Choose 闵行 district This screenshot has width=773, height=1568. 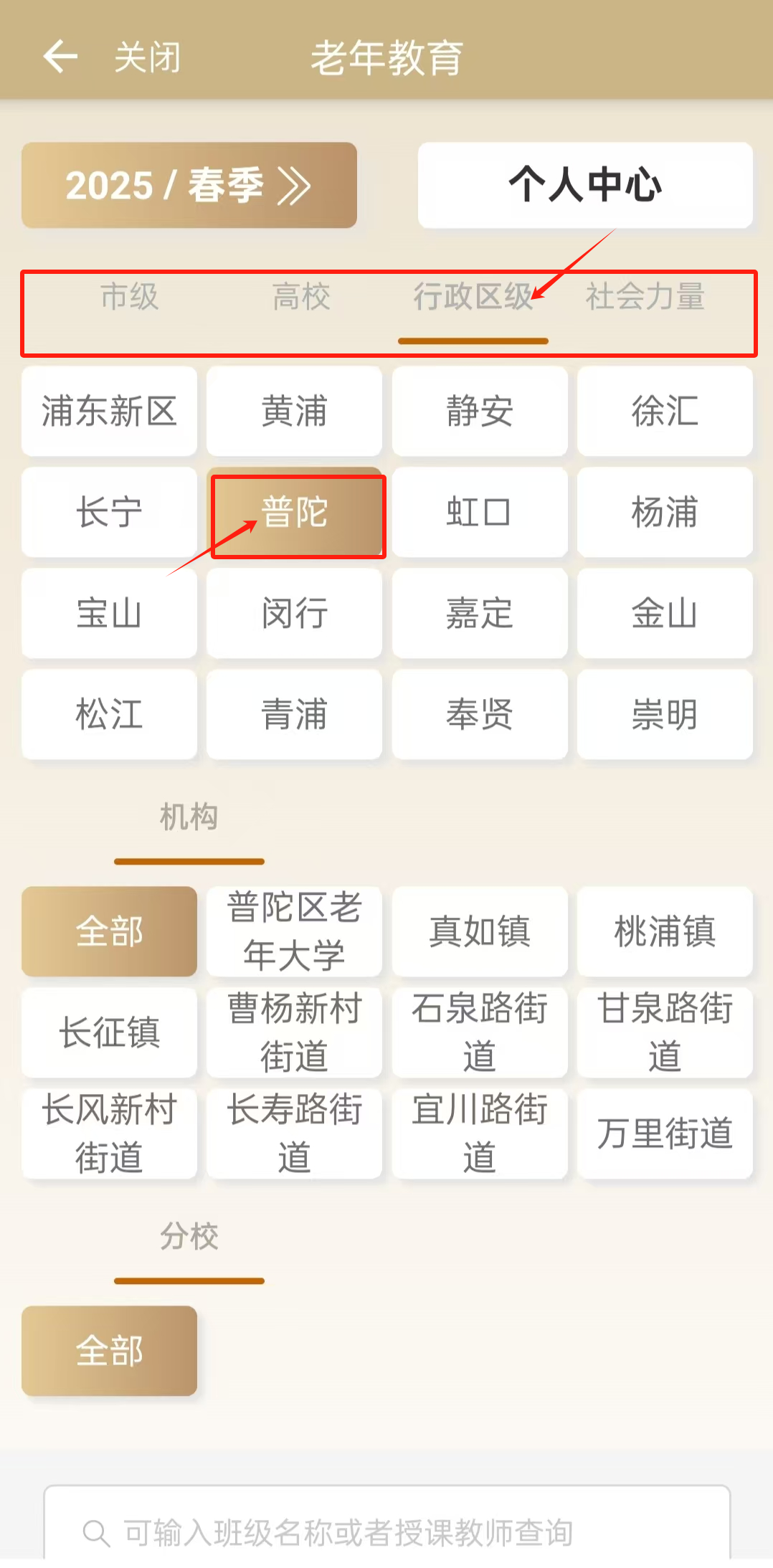pos(295,614)
